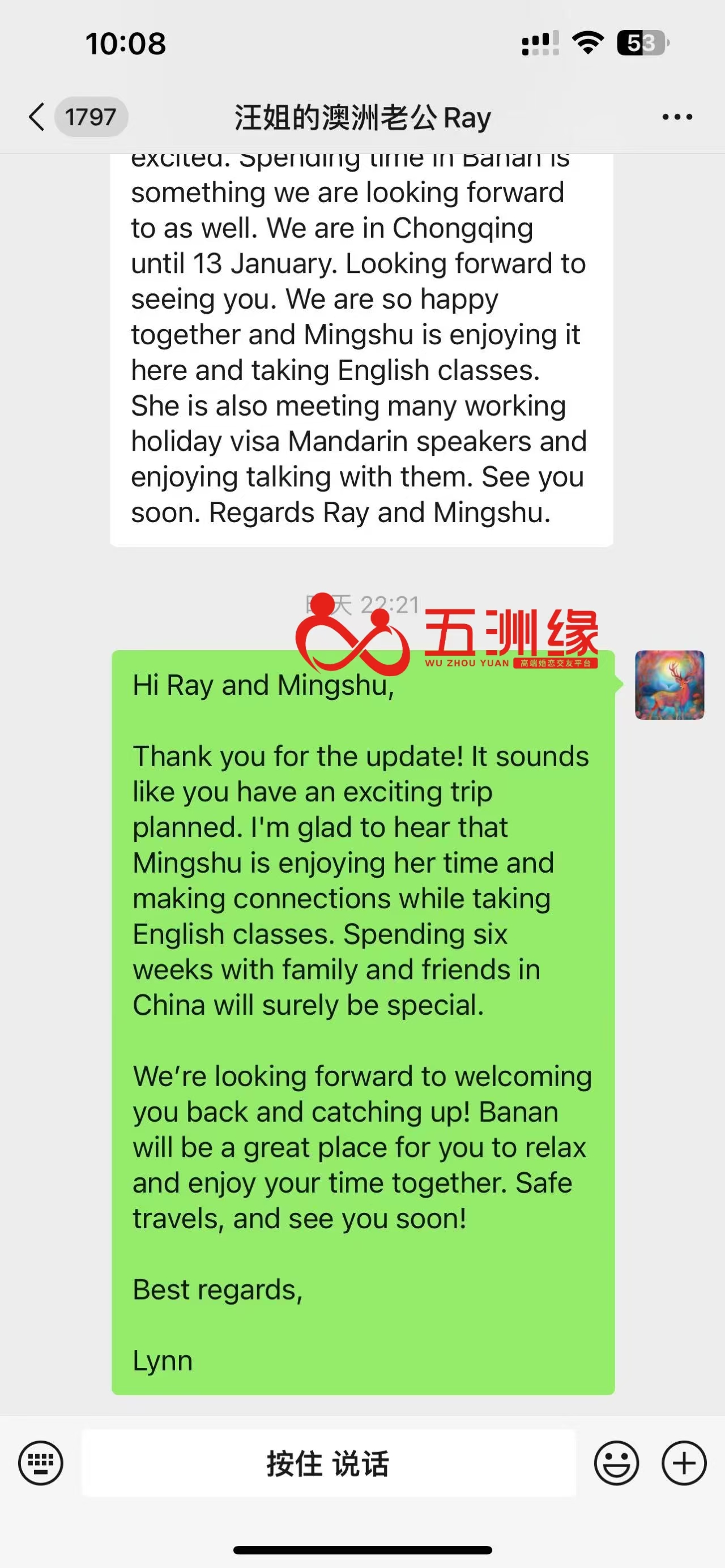Switch to keyboard text input
The image size is (725, 1568).
41,1463
